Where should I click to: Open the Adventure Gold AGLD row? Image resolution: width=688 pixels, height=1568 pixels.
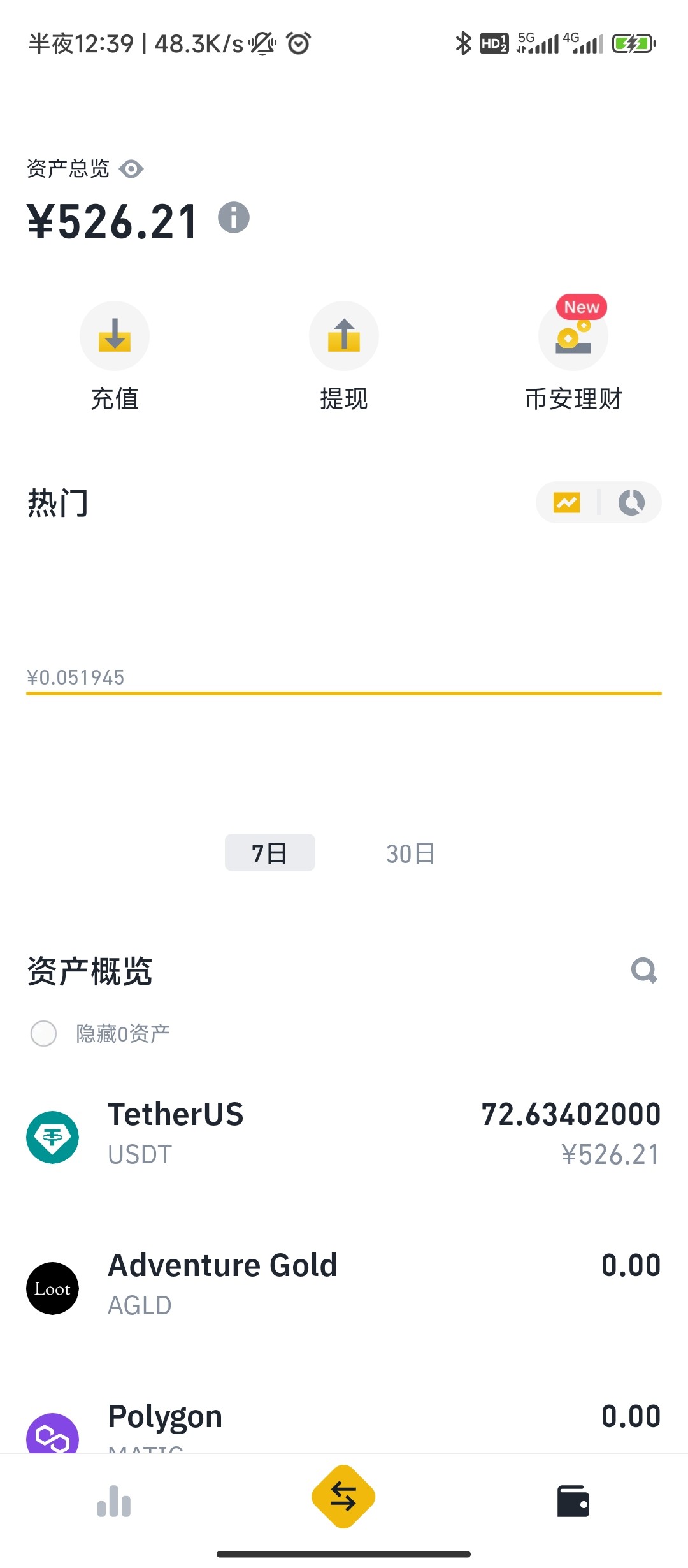coord(344,1287)
